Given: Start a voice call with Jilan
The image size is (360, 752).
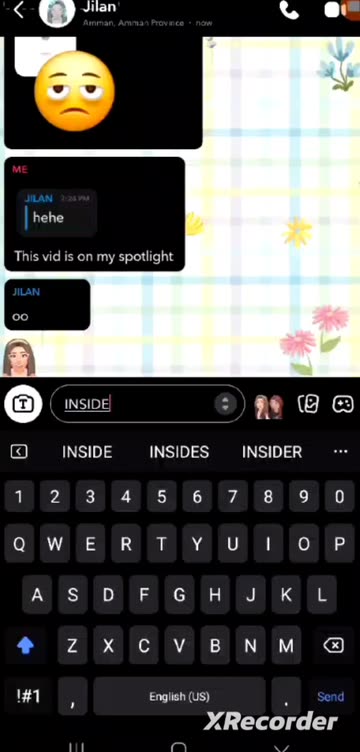Looking at the screenshot, I should point(289,10).
